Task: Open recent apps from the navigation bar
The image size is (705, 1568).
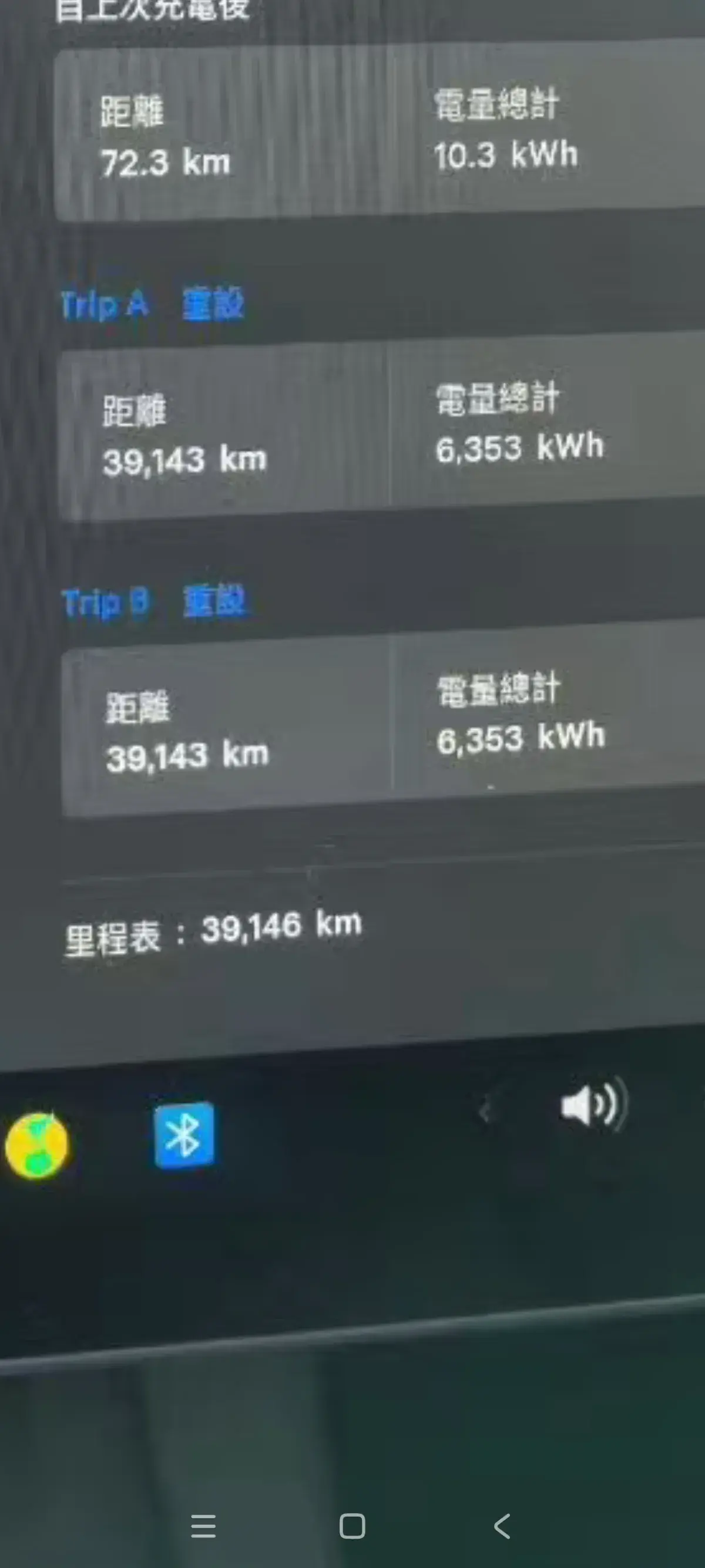Action: 203,1526
